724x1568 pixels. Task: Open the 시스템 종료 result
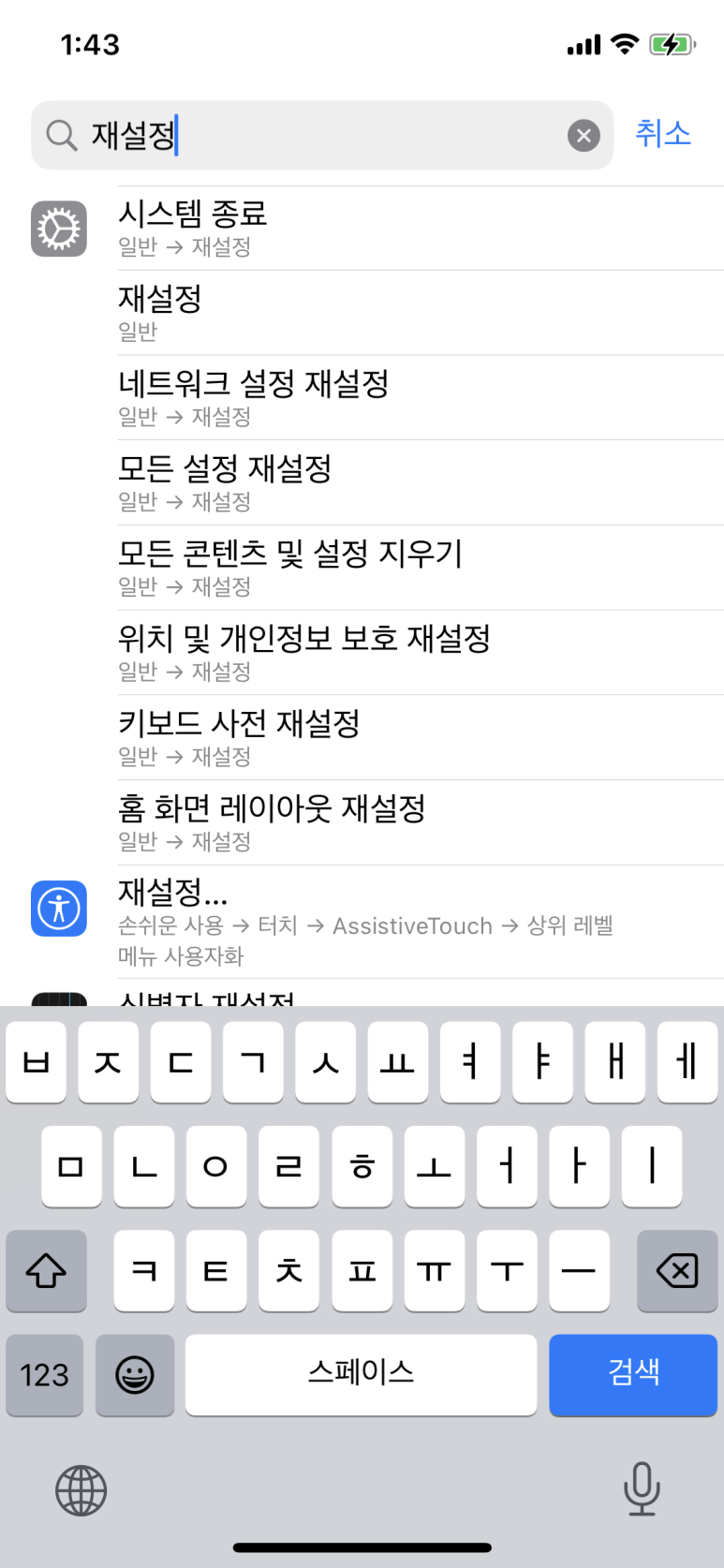point(421,229)
